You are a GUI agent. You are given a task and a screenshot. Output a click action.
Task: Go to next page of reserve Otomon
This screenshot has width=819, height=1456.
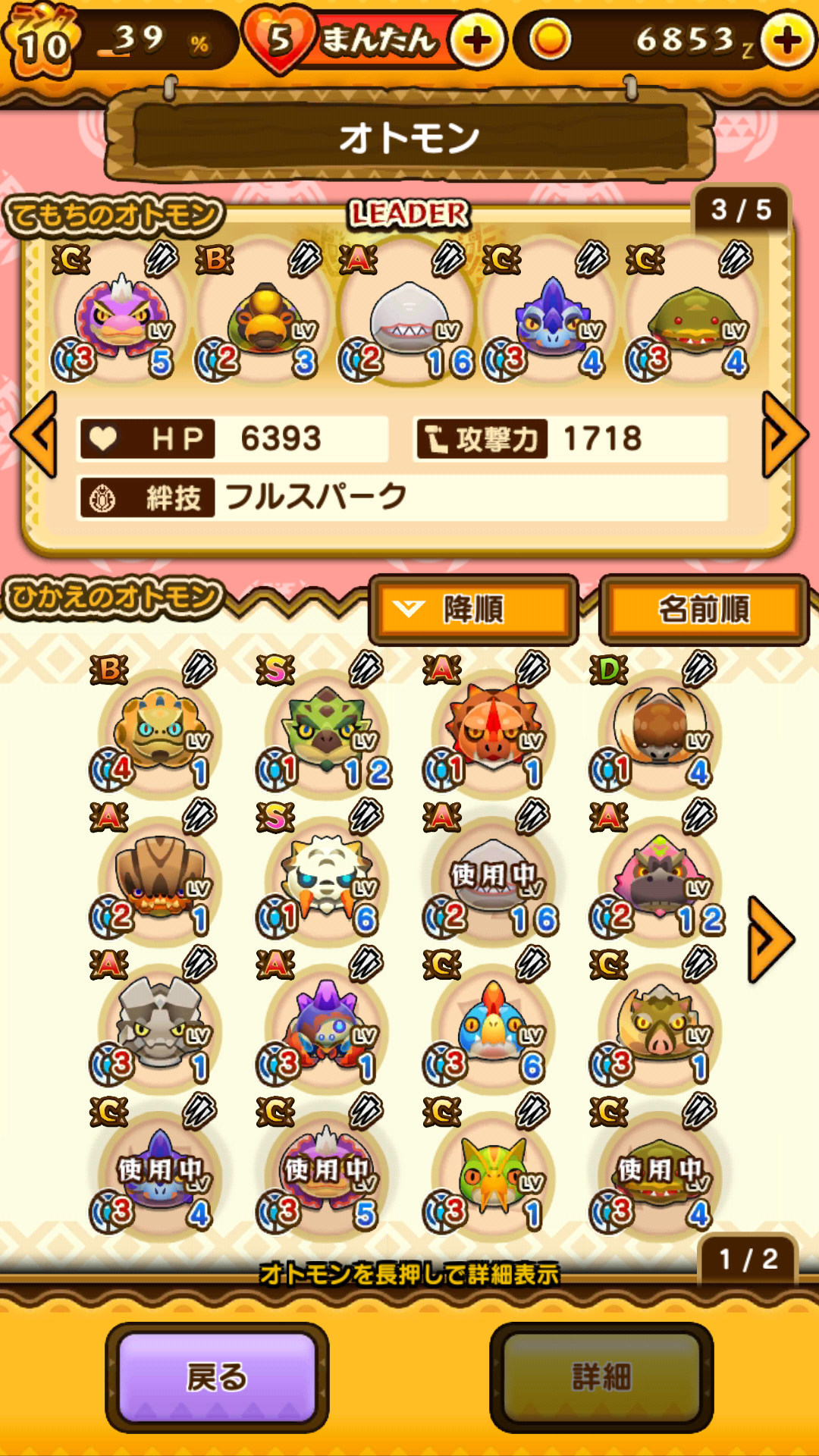(x=770, y=940)
